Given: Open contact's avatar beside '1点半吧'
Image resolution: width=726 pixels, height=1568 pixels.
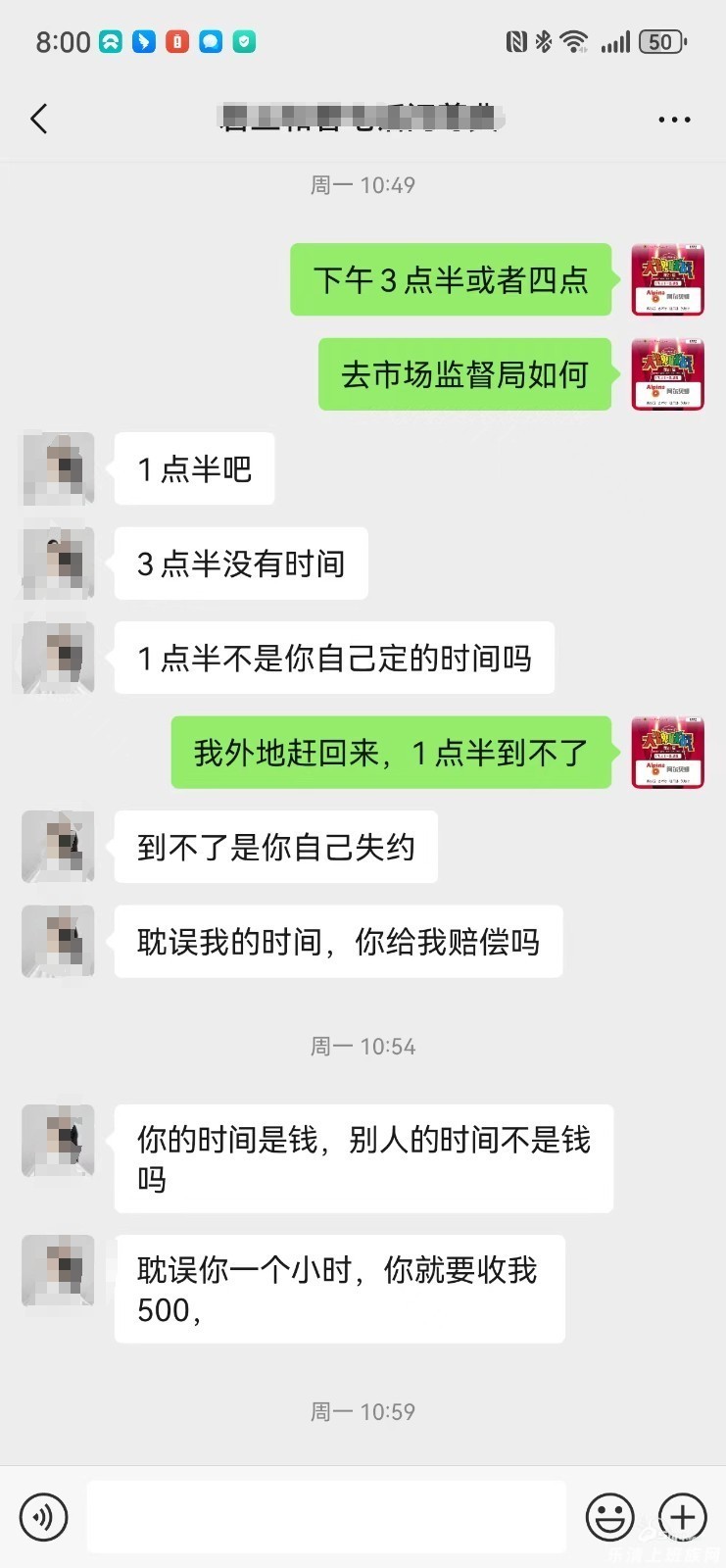Looking at the screenshot, I should 59,469.
